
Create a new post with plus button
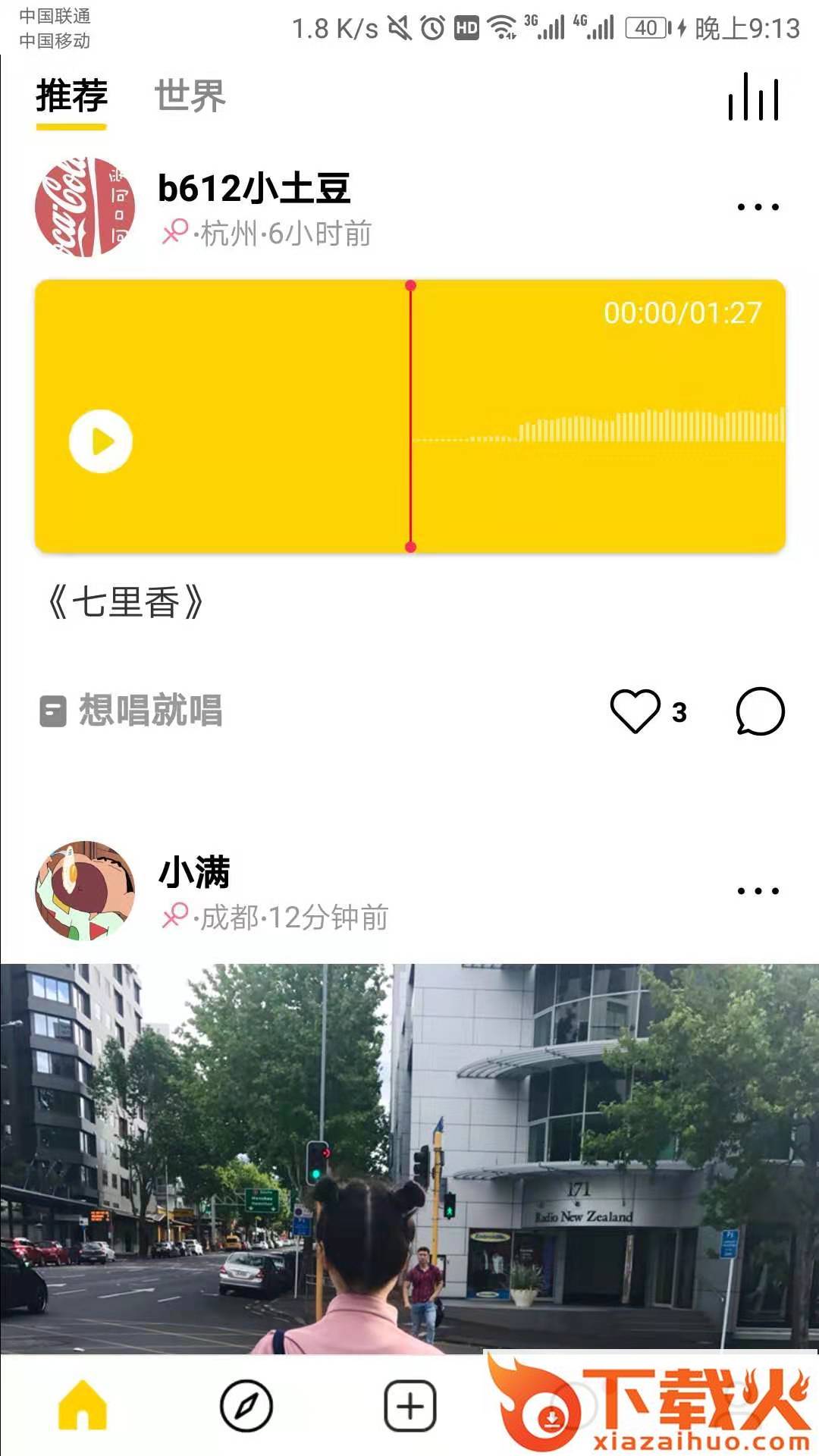[x=410, y=1406]
